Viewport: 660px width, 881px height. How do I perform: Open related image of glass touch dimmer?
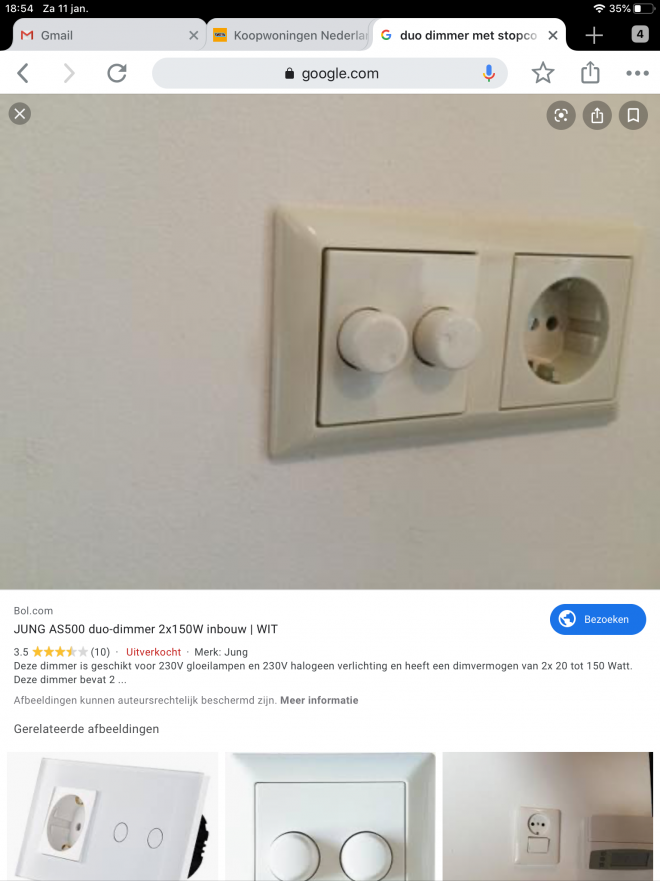[112, 816]
